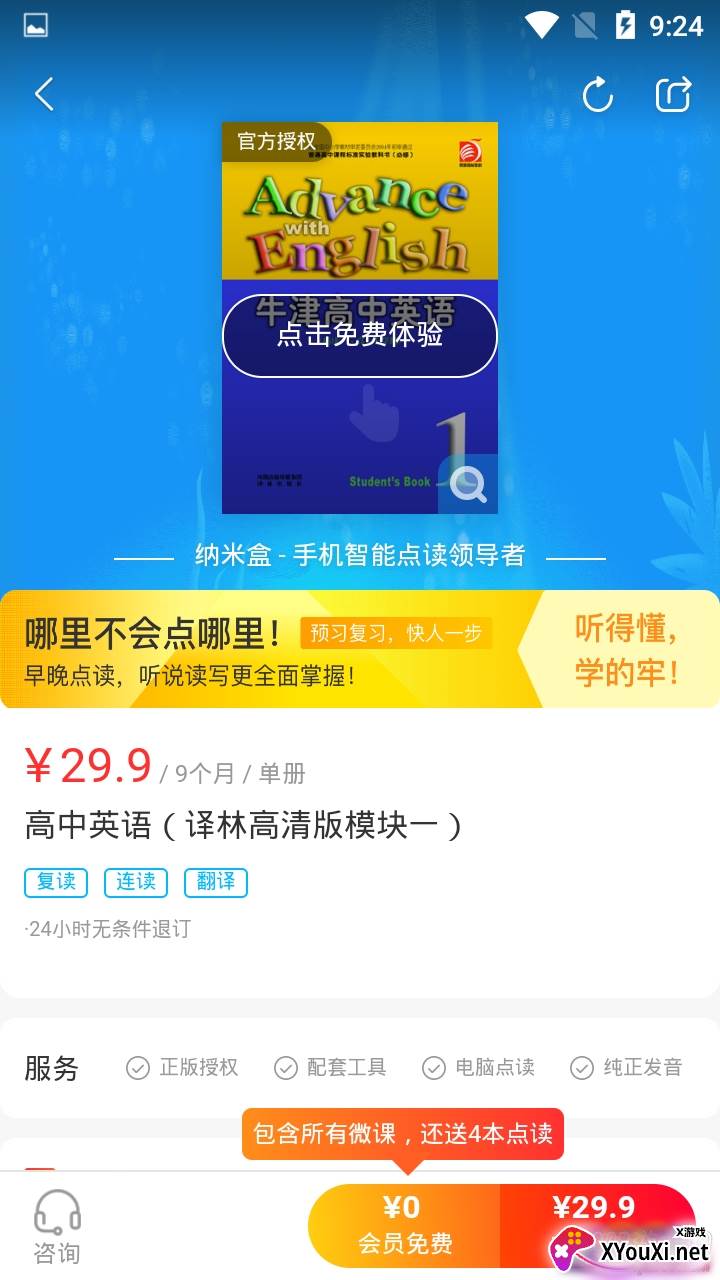
Task: Tap 点击免费体验 to try for free
Action: click(360, 335)
